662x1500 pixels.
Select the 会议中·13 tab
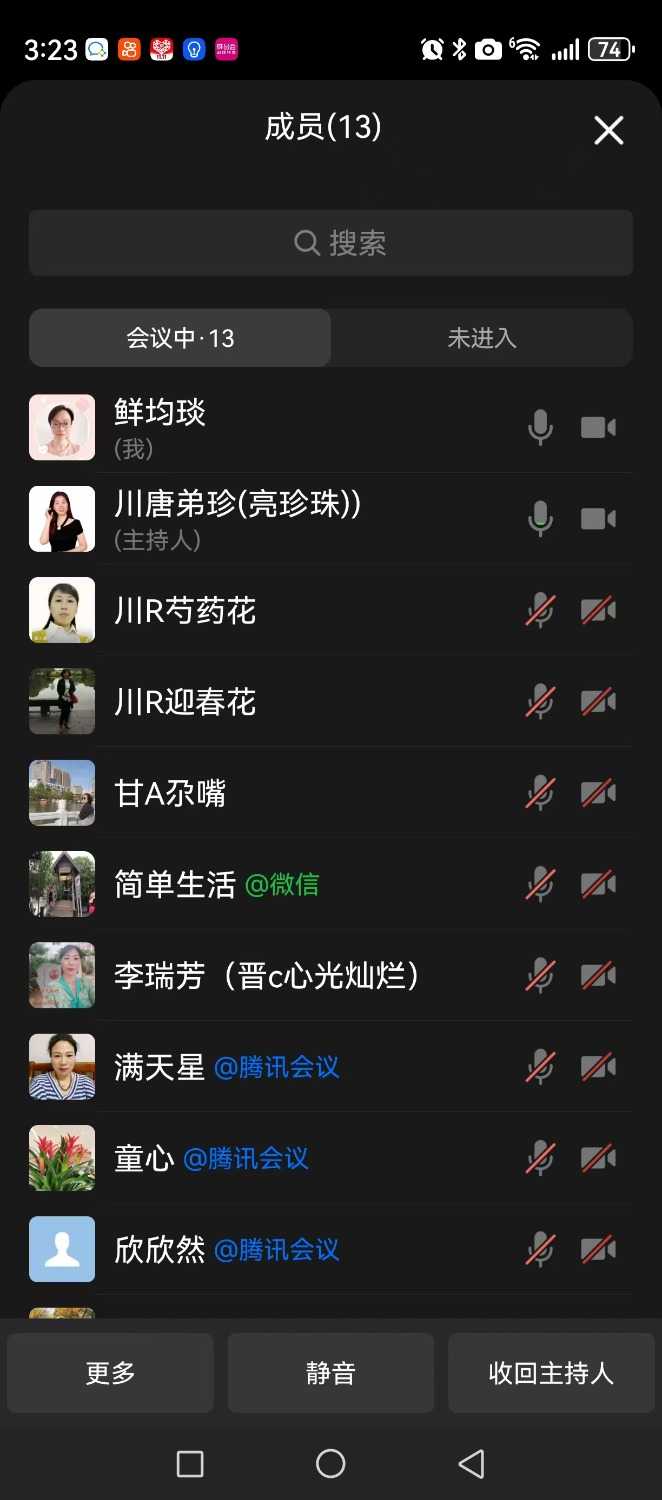click(x=180, y=338)
